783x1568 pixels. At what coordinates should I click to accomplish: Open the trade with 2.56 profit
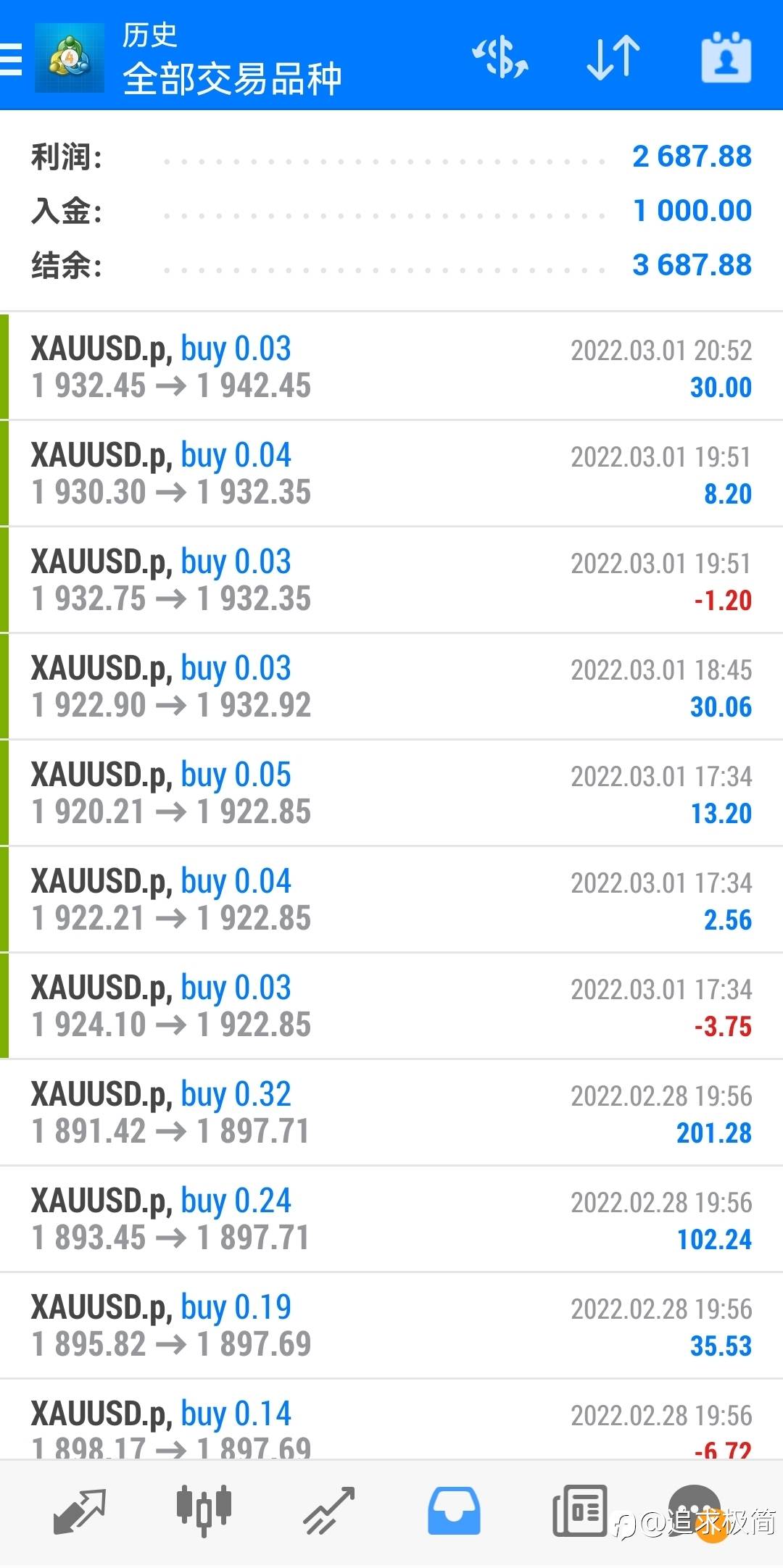tap(391, 899)
